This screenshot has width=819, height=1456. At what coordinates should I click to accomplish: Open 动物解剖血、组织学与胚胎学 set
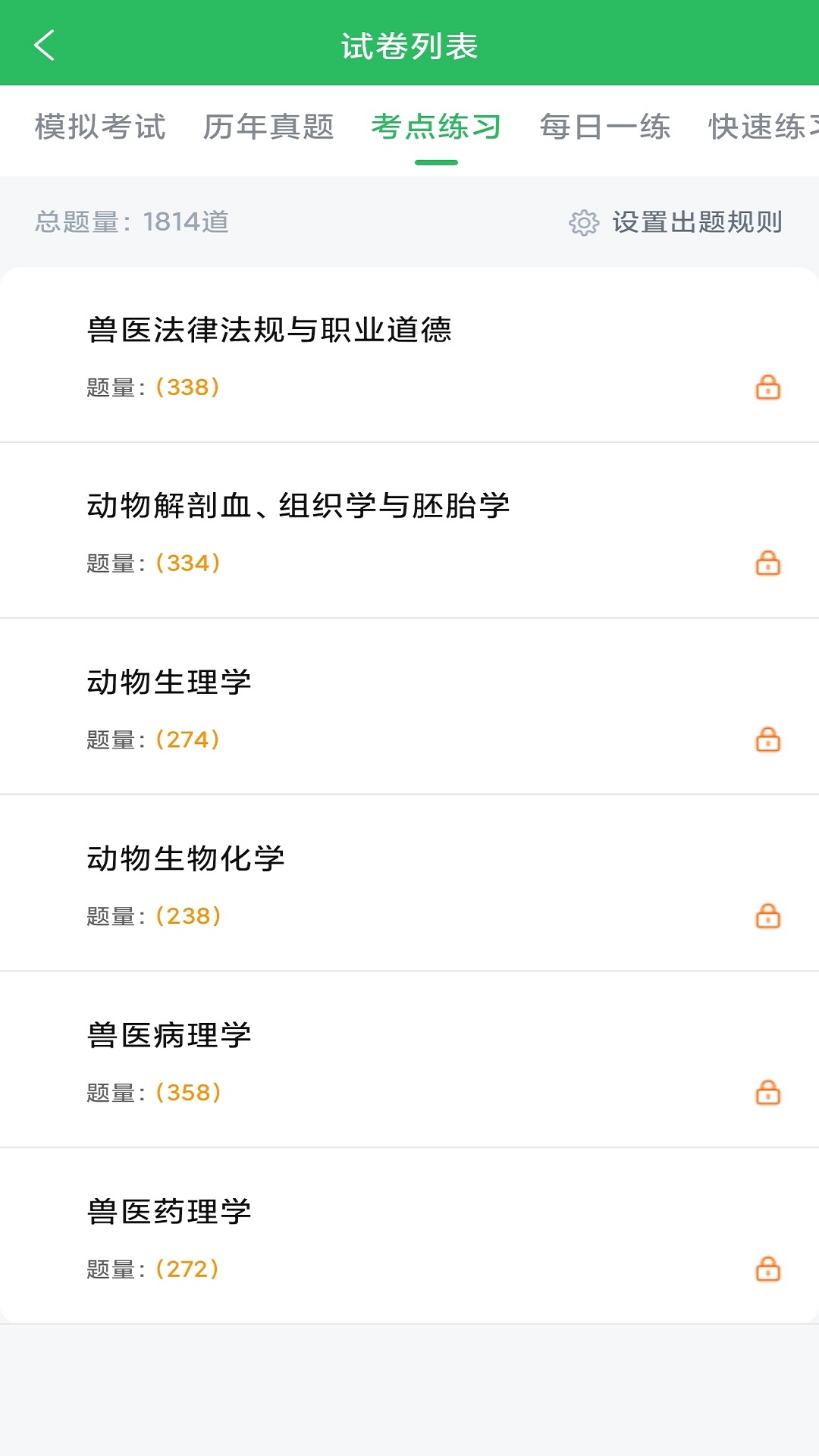[x=409, y=531]
